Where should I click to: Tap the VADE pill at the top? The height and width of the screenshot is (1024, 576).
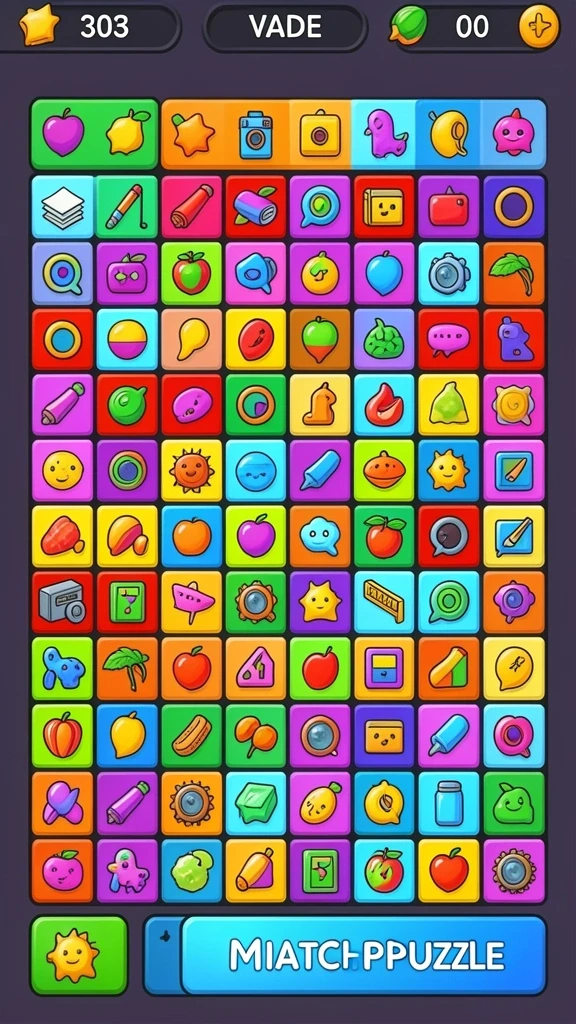285,27
